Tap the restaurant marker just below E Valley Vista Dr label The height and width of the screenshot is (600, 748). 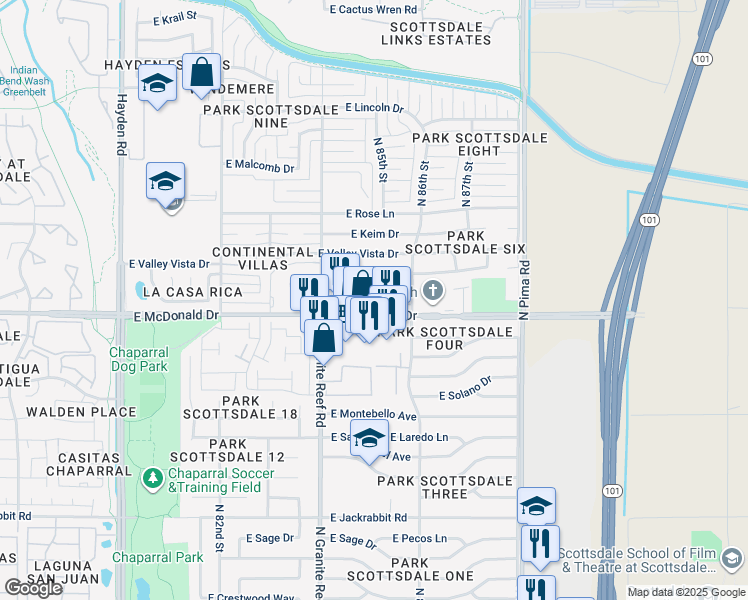point(340,263)
